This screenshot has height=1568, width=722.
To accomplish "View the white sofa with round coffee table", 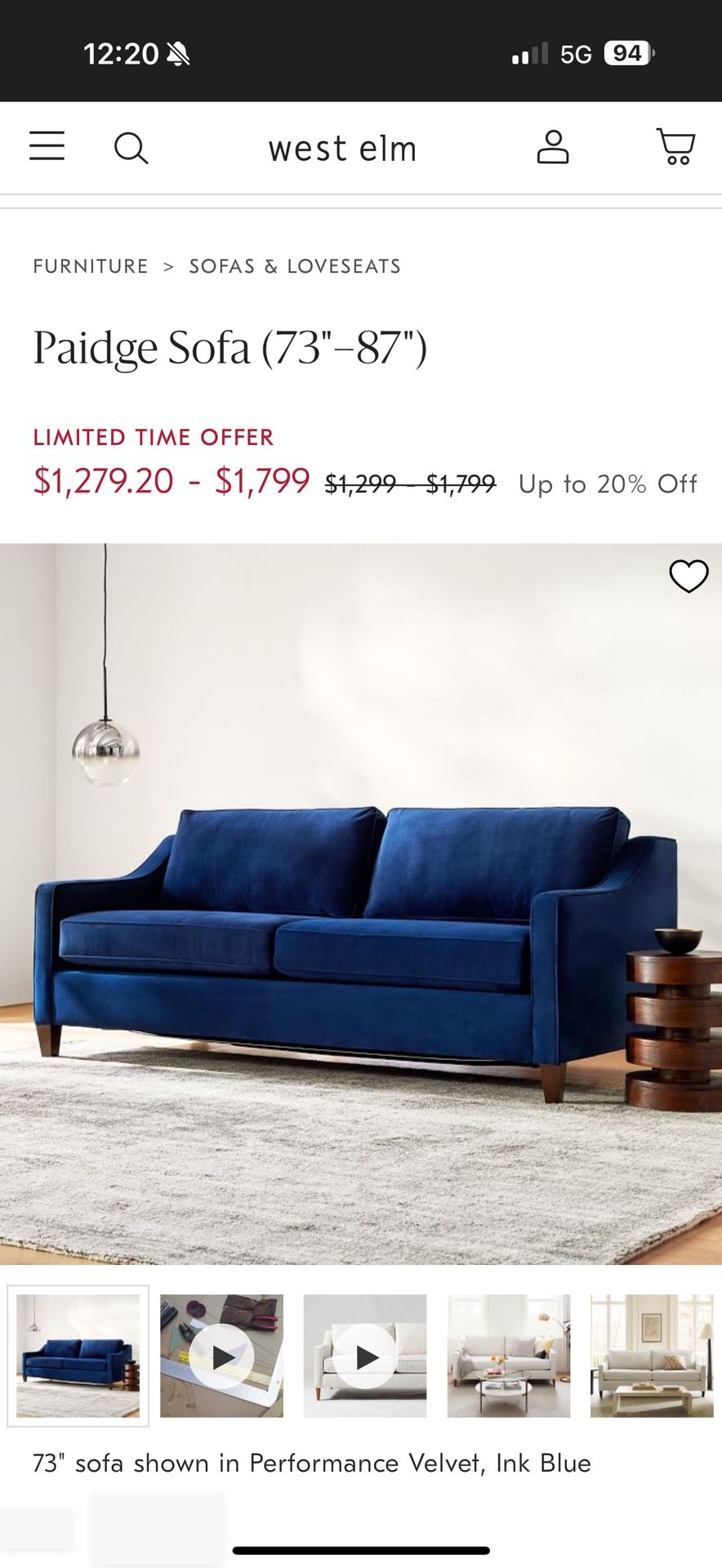I will pos(509,1356).
